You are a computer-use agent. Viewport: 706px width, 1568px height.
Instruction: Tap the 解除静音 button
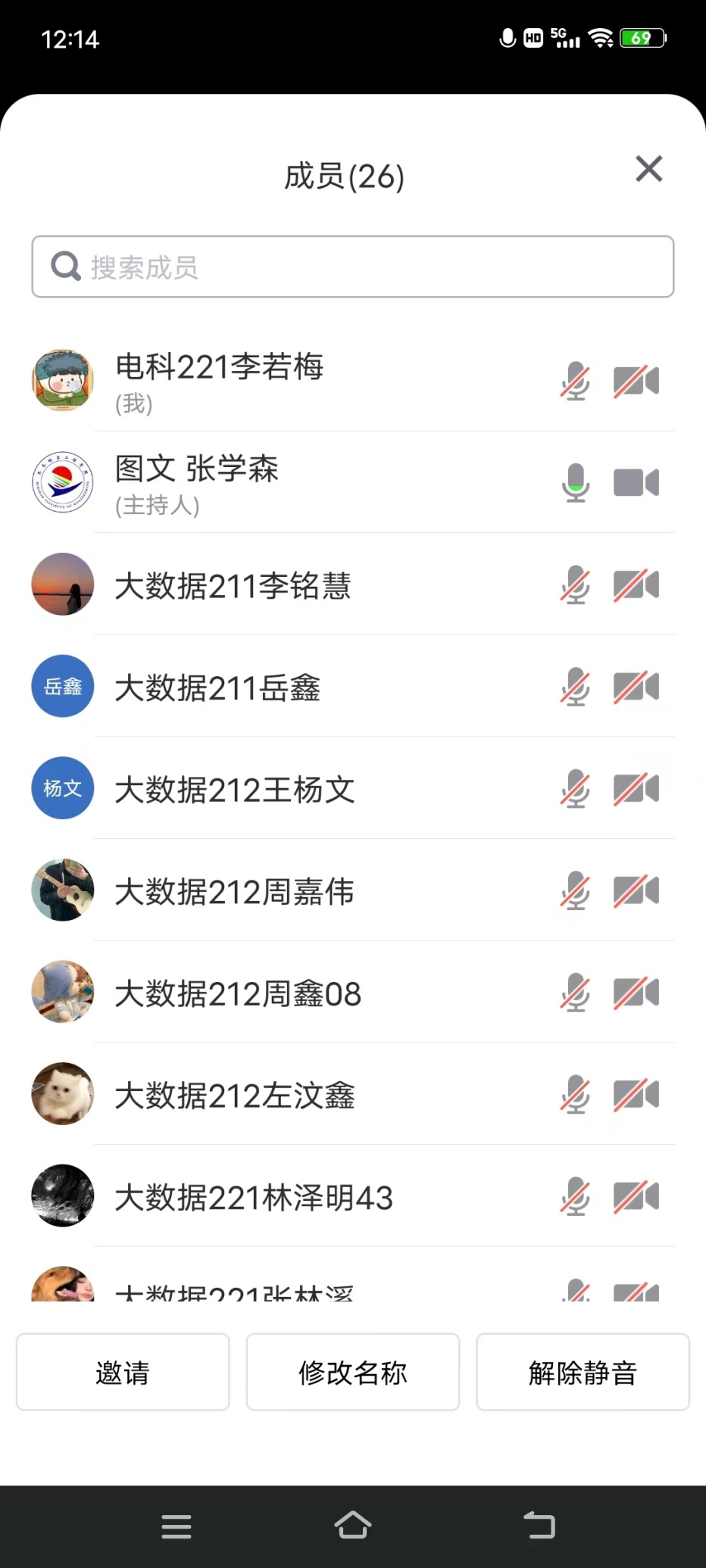[x=583, y=1372]
